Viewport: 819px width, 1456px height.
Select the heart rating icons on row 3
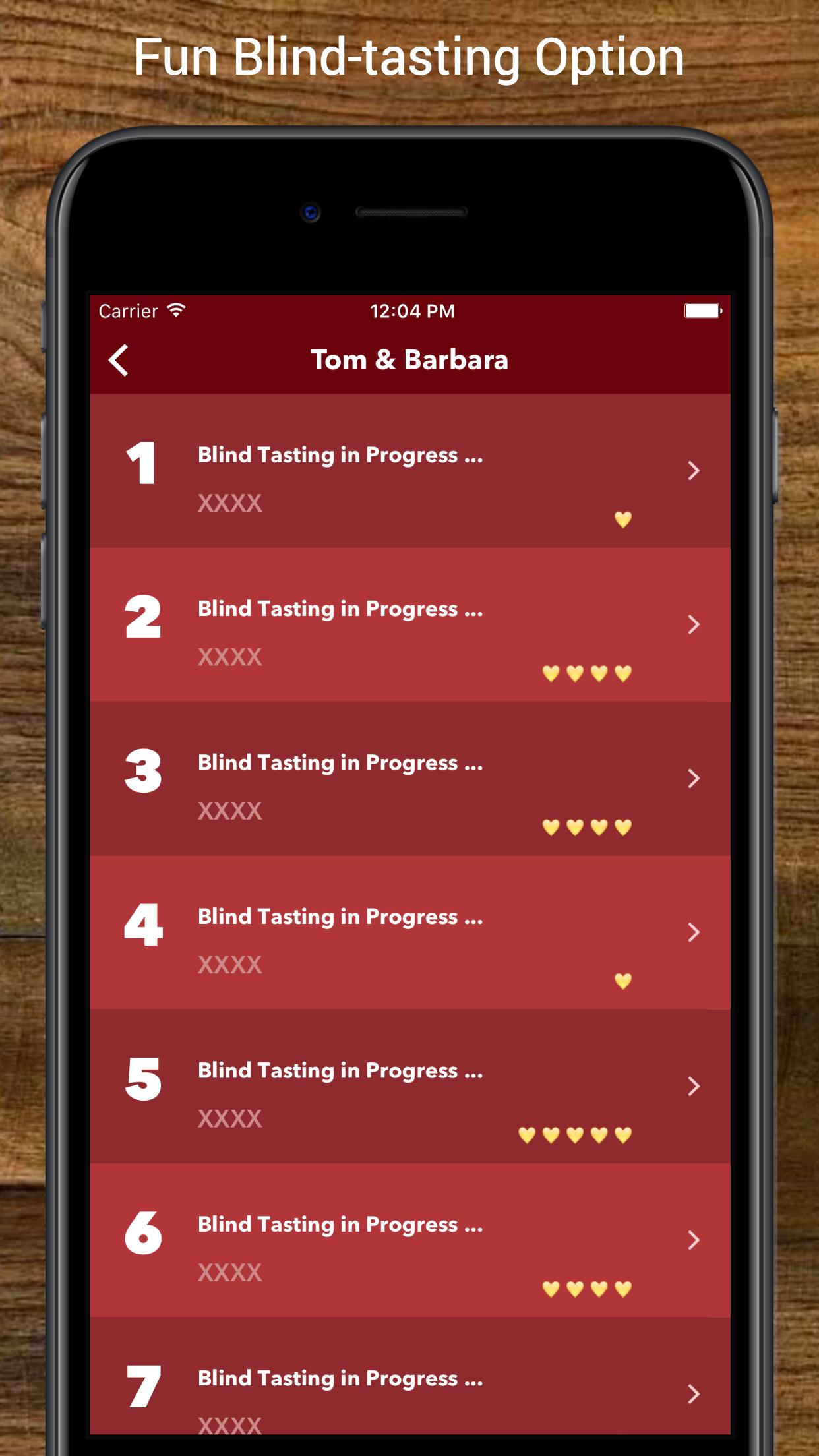[x=586, y=827]
